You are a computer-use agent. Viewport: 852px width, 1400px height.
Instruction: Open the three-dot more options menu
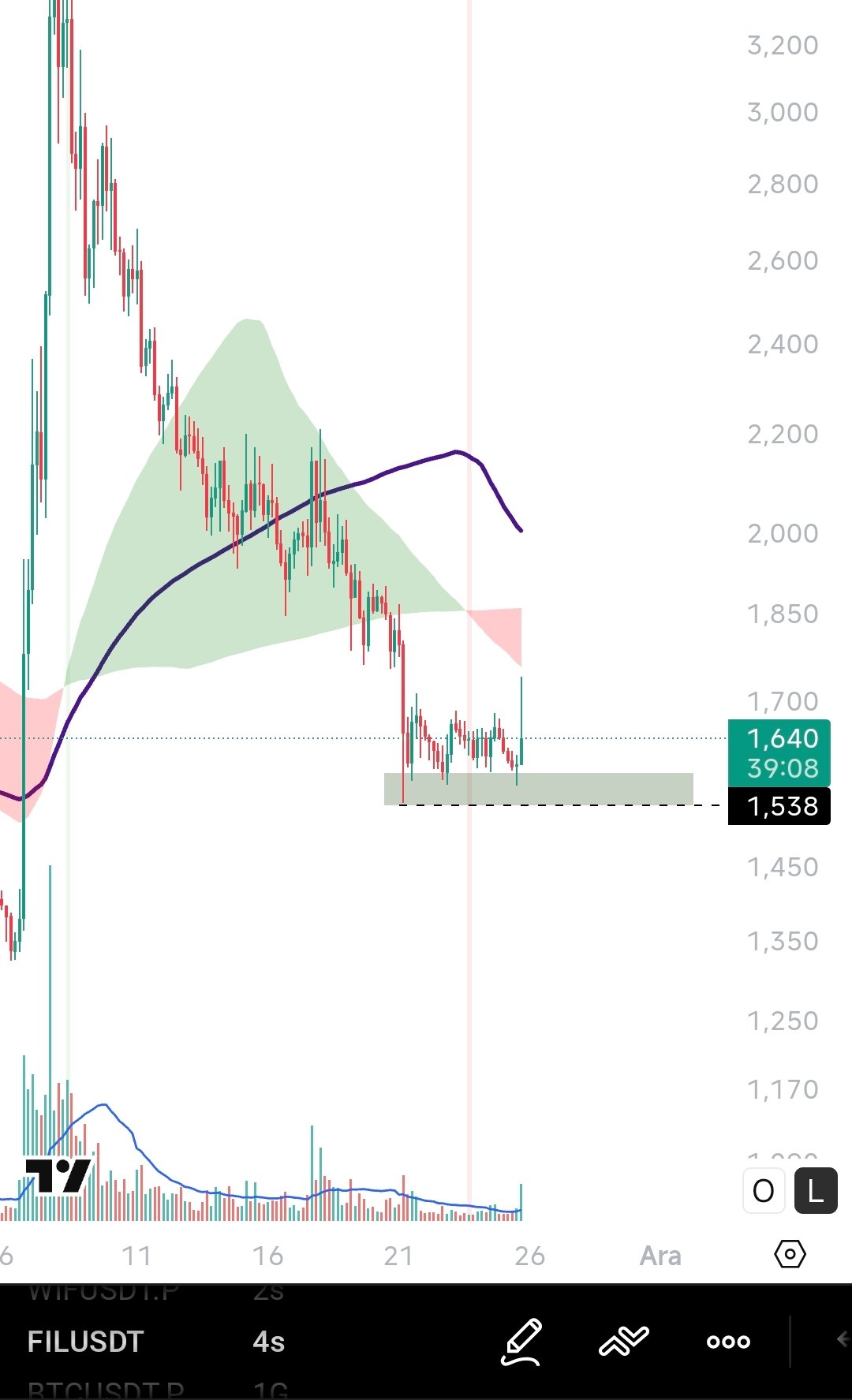pyautogui.click(x=727, y=1341)
